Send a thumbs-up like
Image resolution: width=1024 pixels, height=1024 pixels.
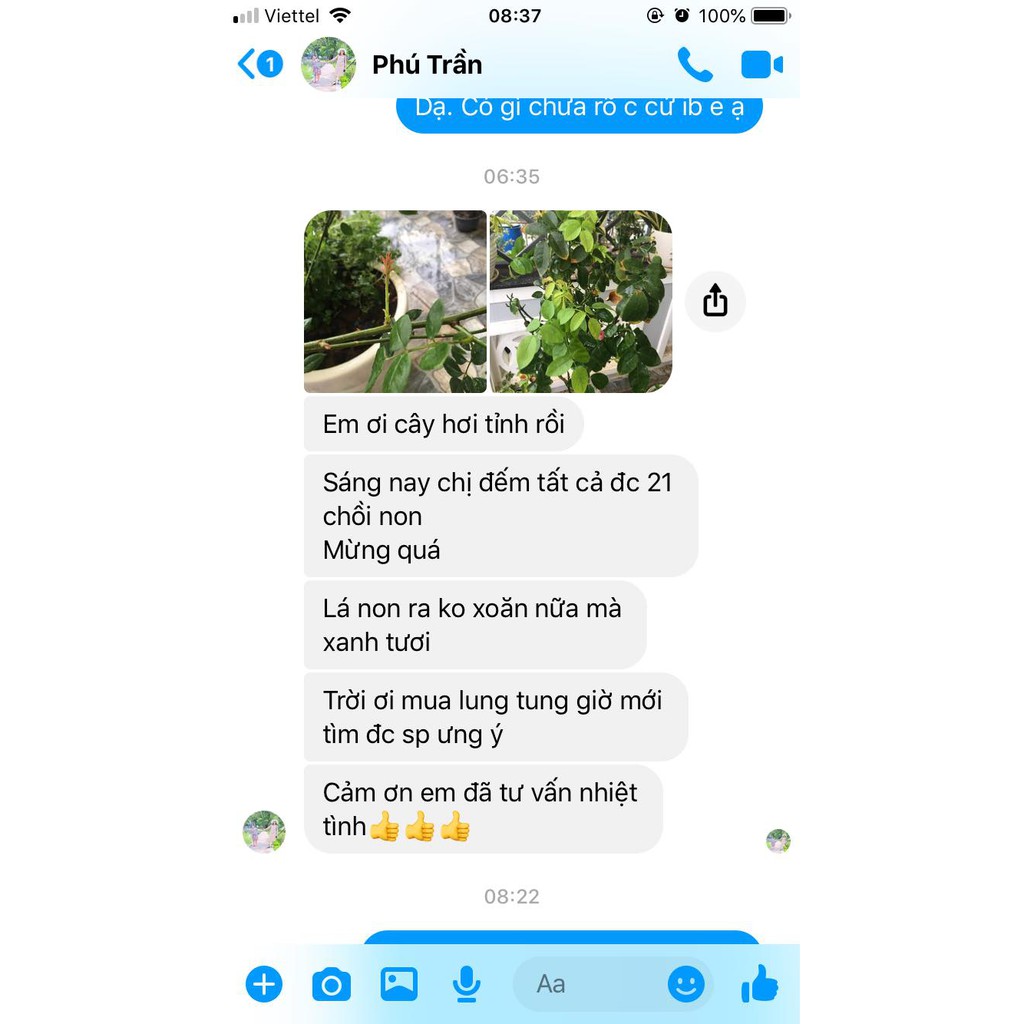click(x=760, y=985)
